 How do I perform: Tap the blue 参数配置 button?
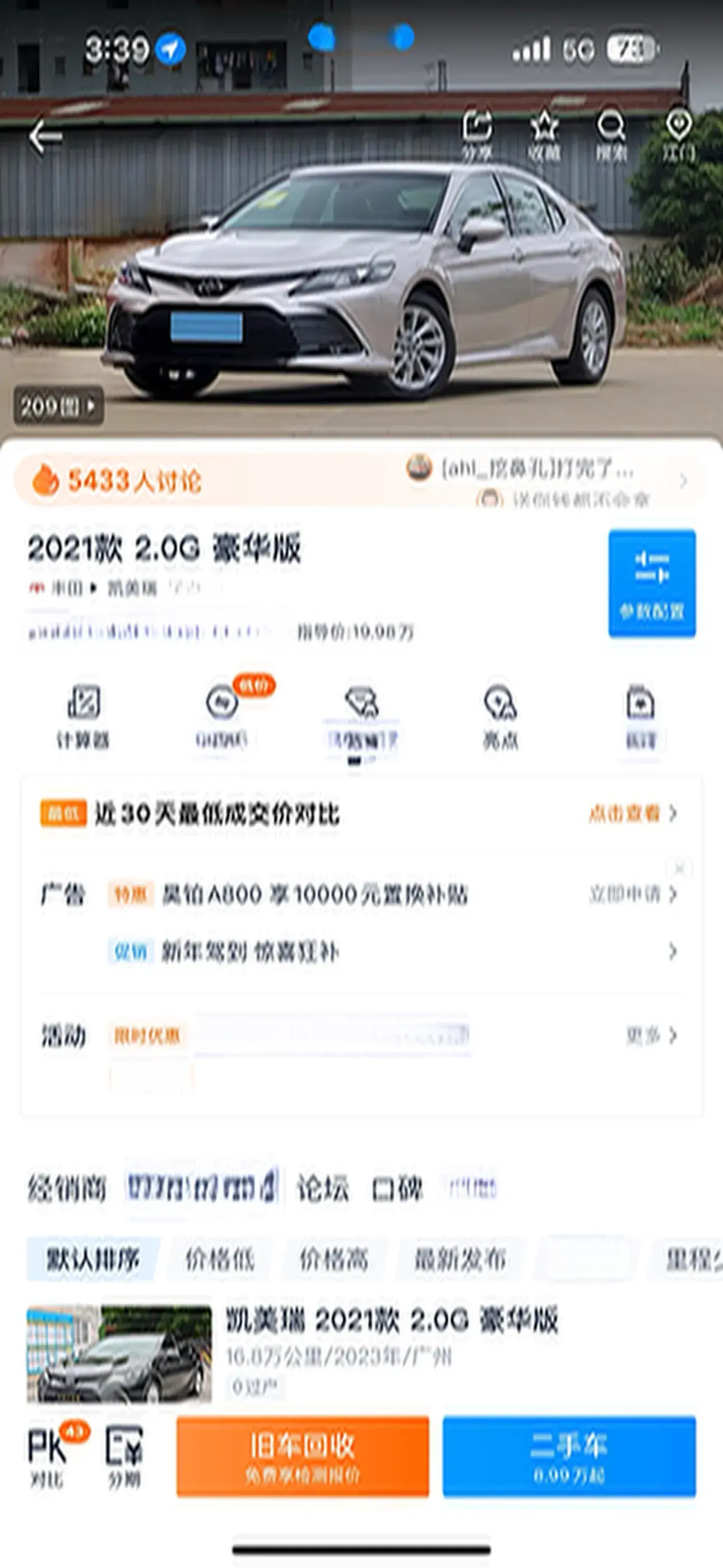click(651, 583)
